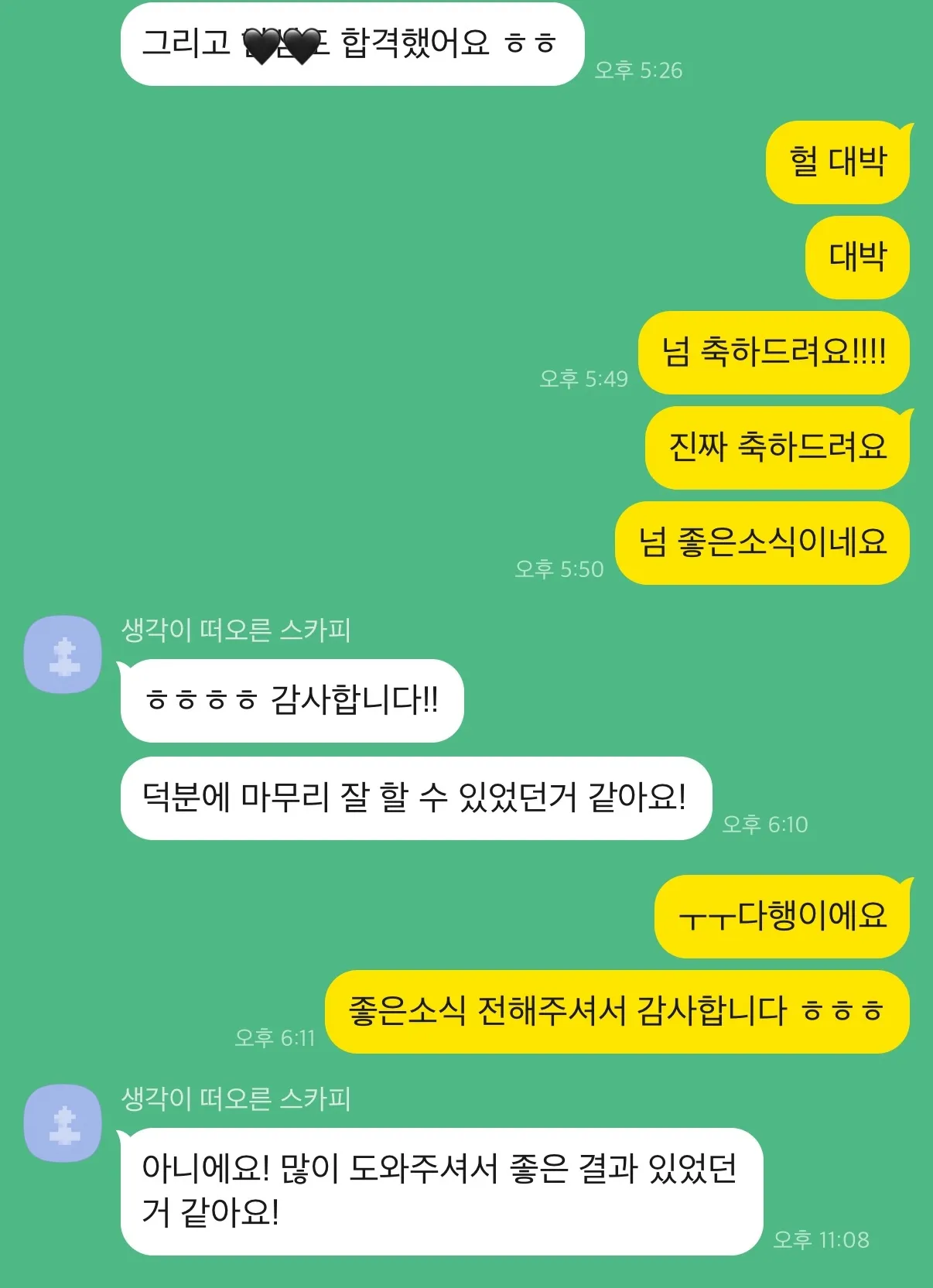
Task: Click the message bubble saying '헐 대박'
Action: pos(839,162)
